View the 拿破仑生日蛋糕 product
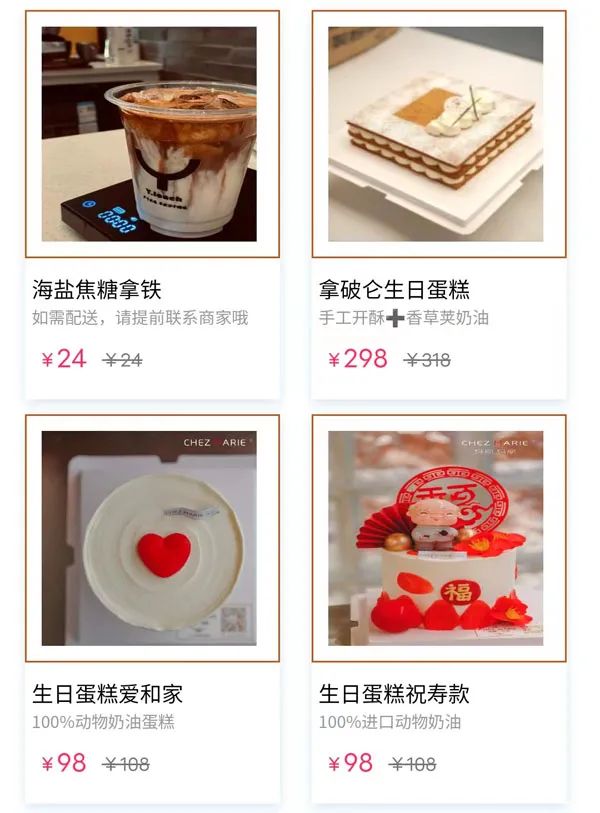Viewport: 600px width, 813px height. [438, 135]
